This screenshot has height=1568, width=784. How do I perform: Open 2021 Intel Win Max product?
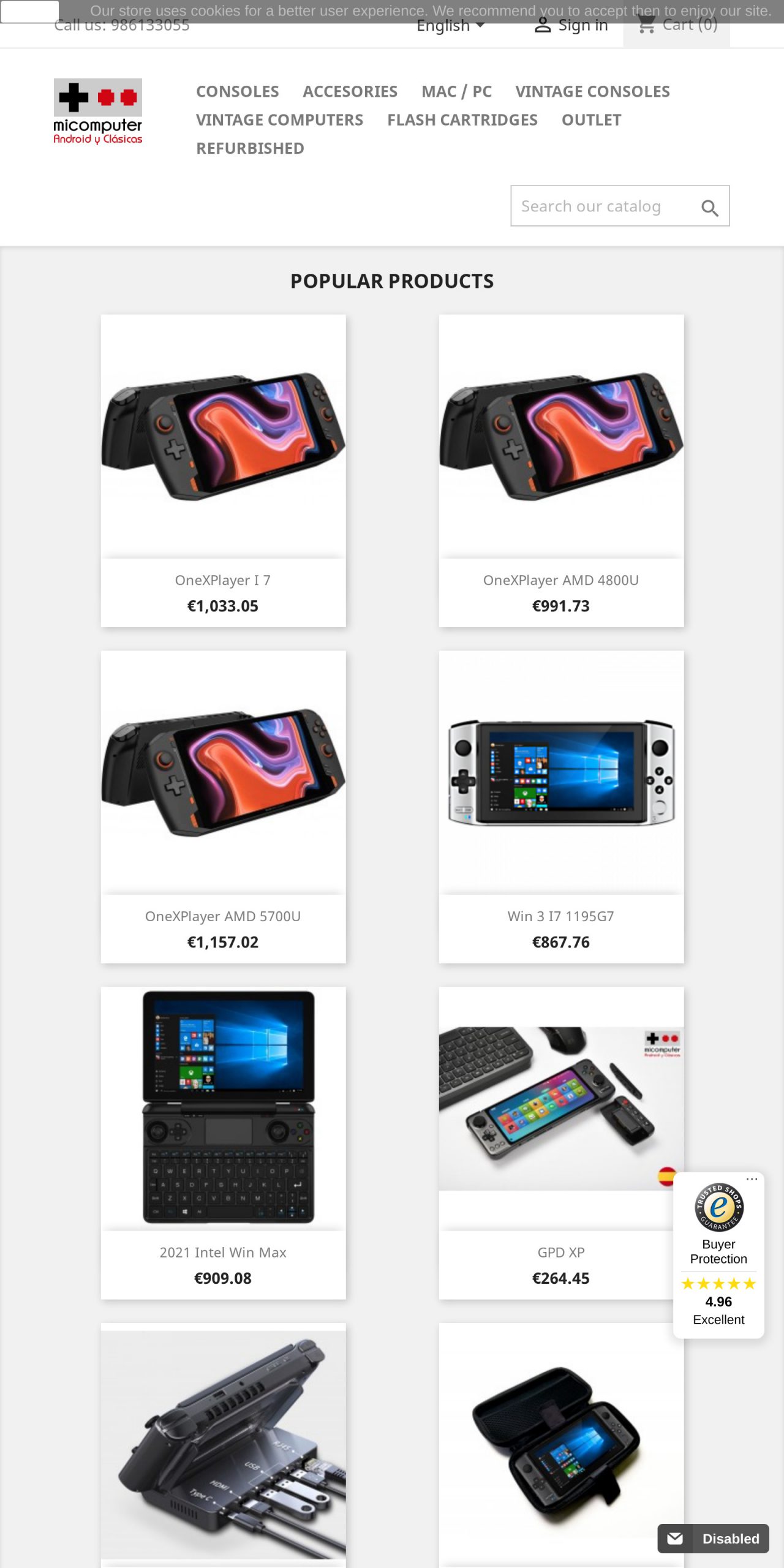222,1252
